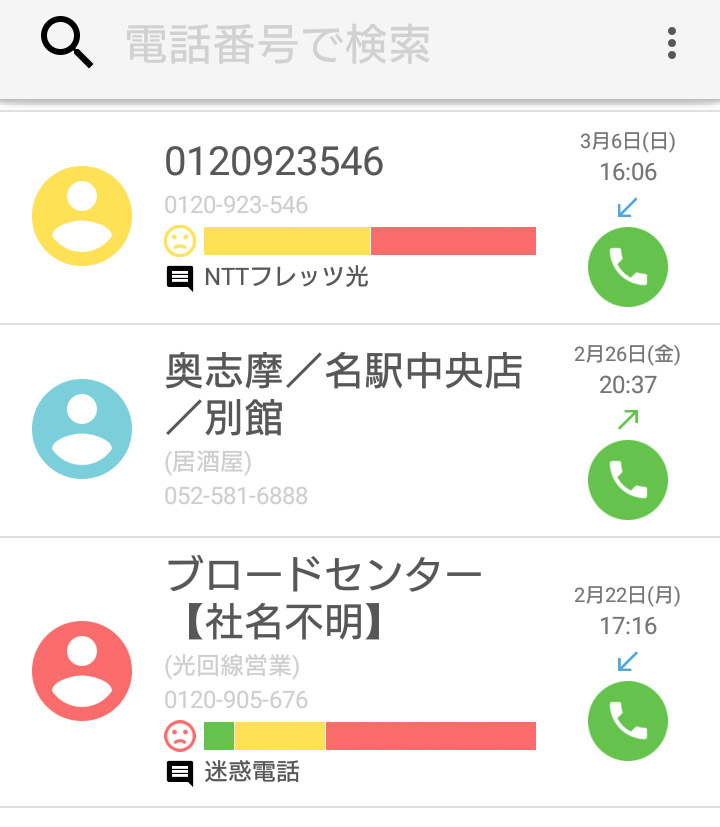Open the three-dot overflow menu

(670, 44)
